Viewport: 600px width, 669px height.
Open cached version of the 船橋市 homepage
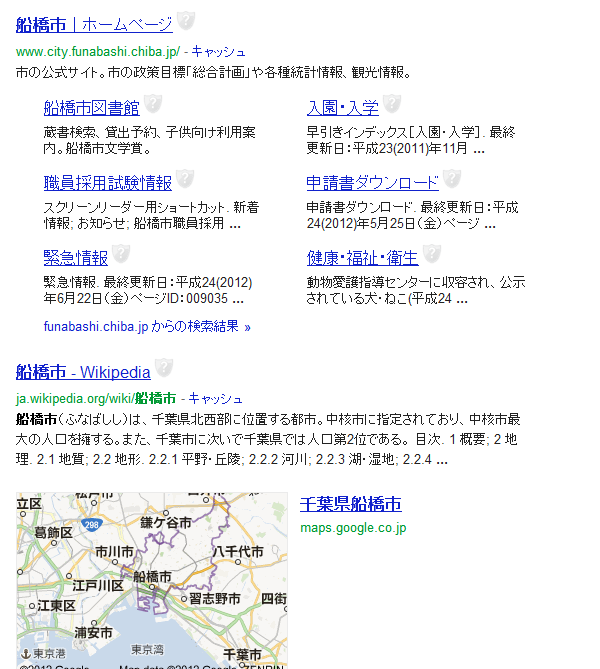click(x=218, y=51)
